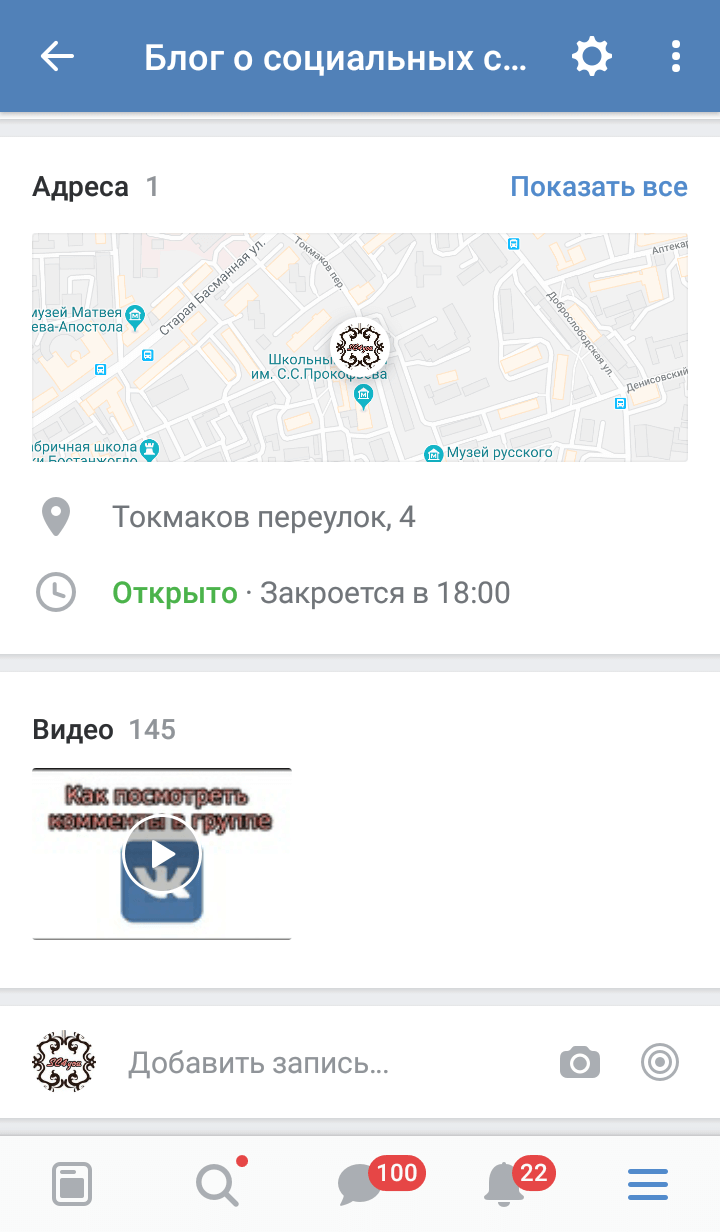This screenshot has width=720, height=1232.
Task: Open messages with 100 badge
Action: 361,1184
